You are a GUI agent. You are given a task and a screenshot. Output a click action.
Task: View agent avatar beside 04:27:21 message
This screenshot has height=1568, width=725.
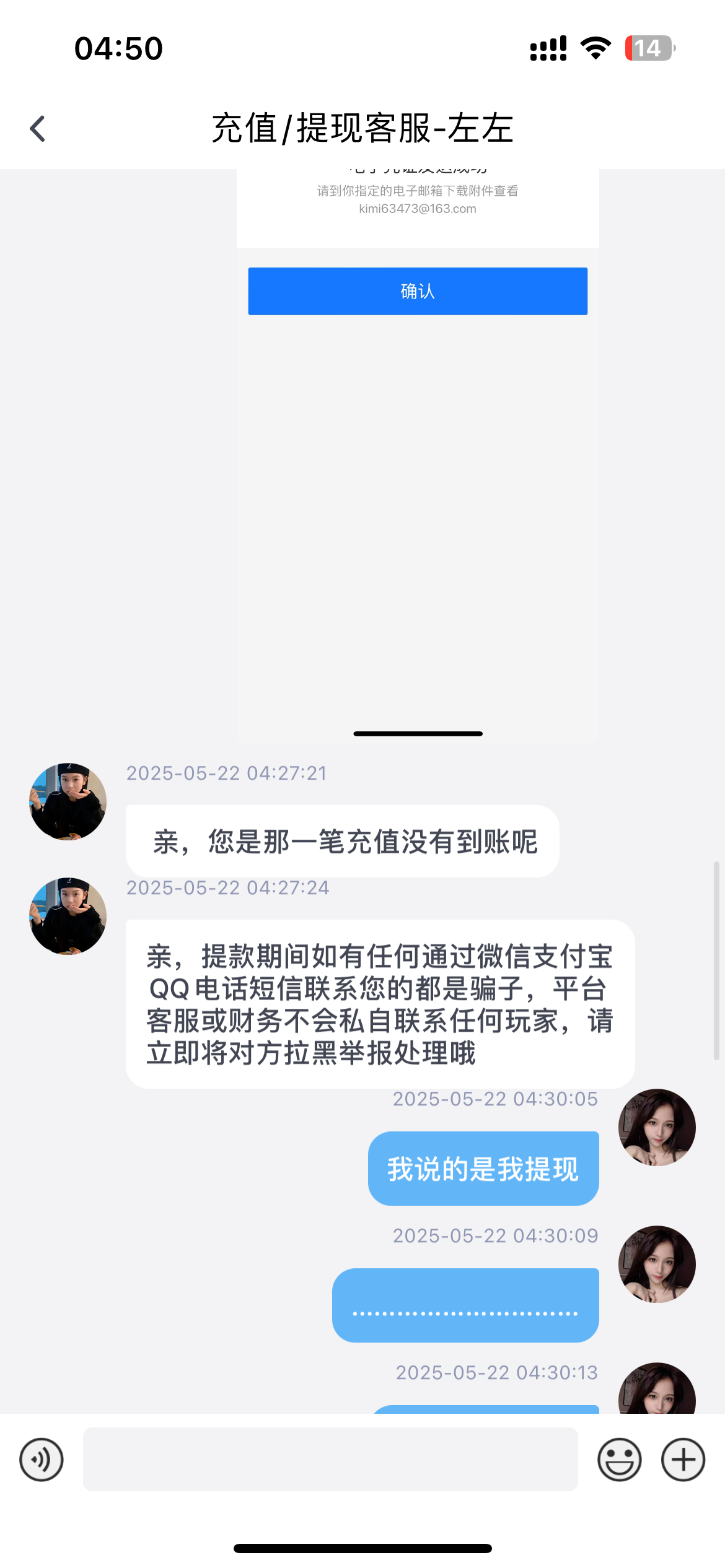click(x=68, y=801)
